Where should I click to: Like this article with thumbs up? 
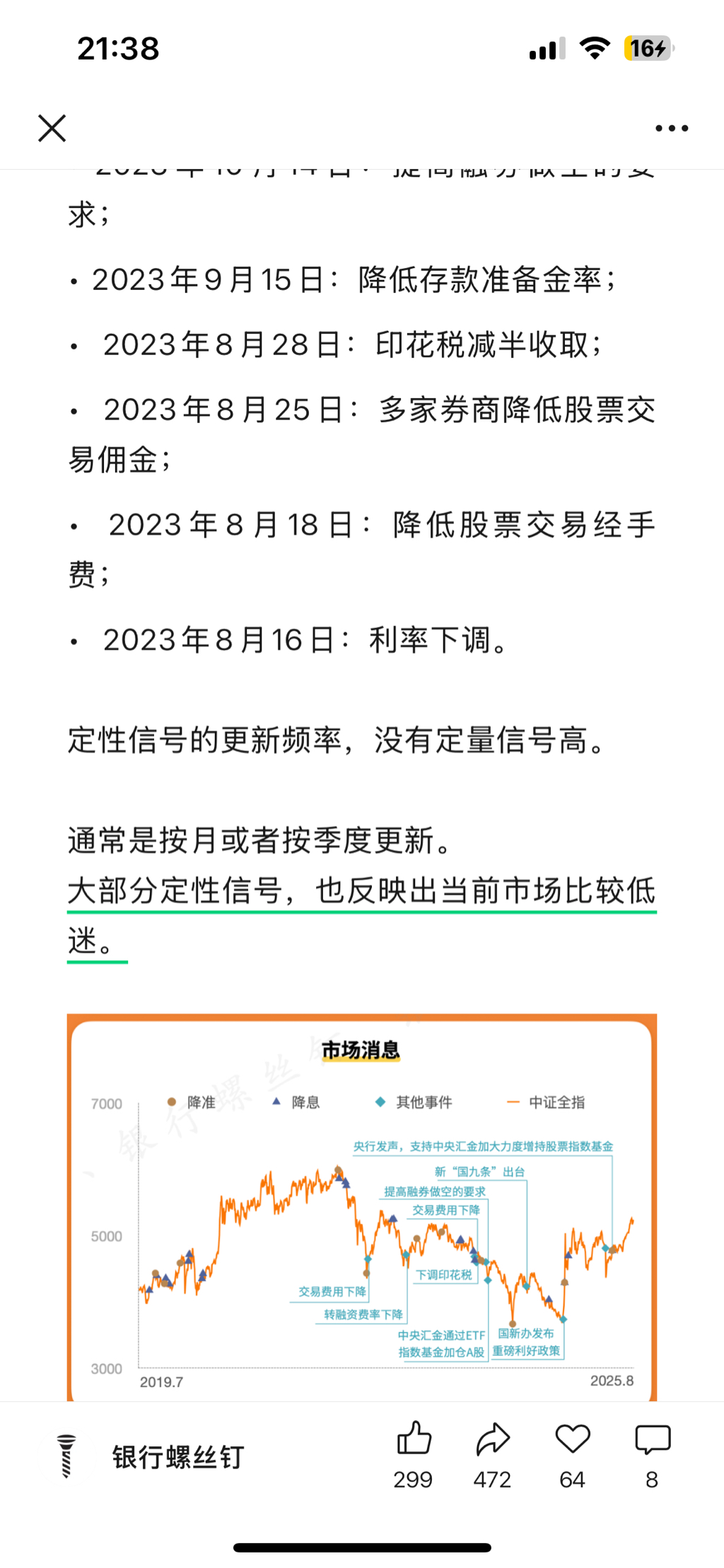(414, 1439)
